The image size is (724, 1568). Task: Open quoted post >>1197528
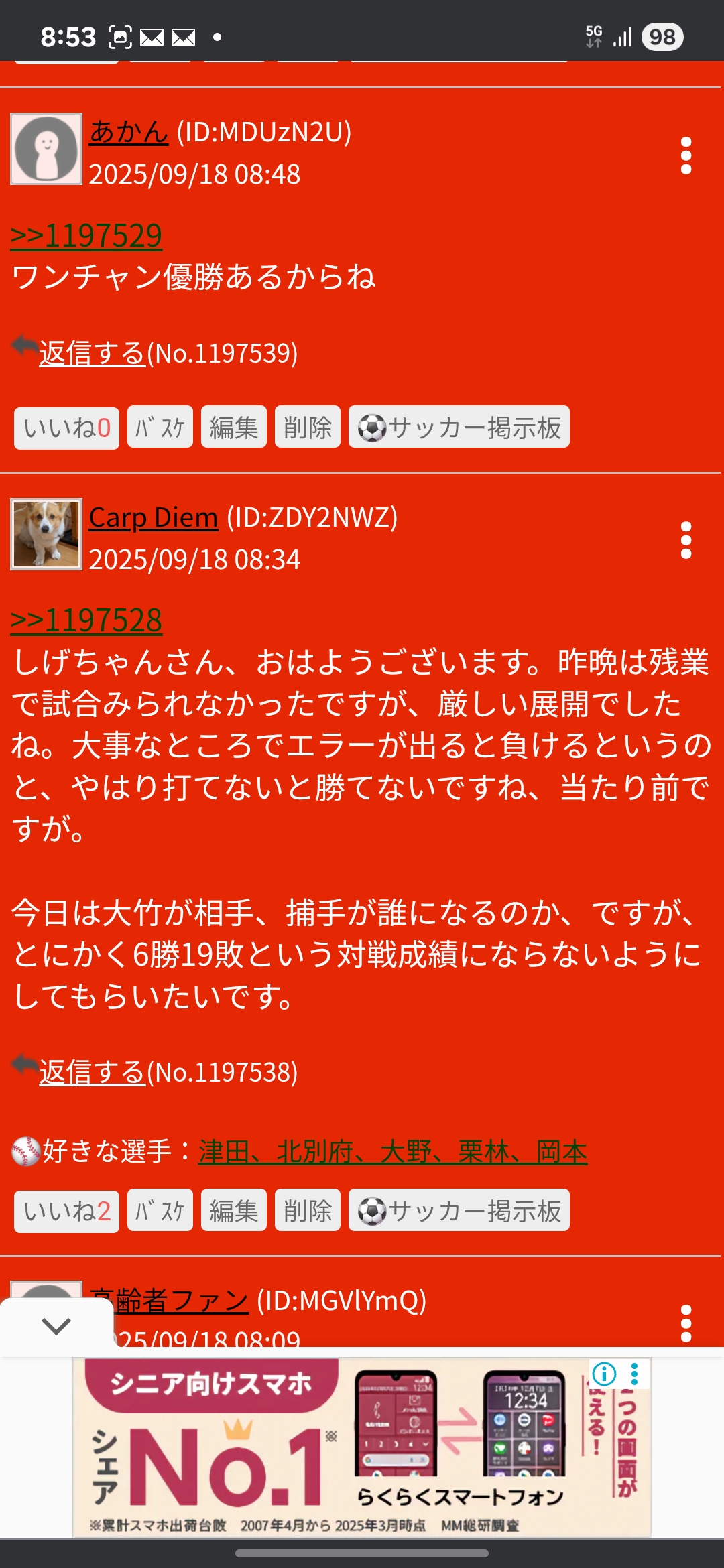[86, 620]
